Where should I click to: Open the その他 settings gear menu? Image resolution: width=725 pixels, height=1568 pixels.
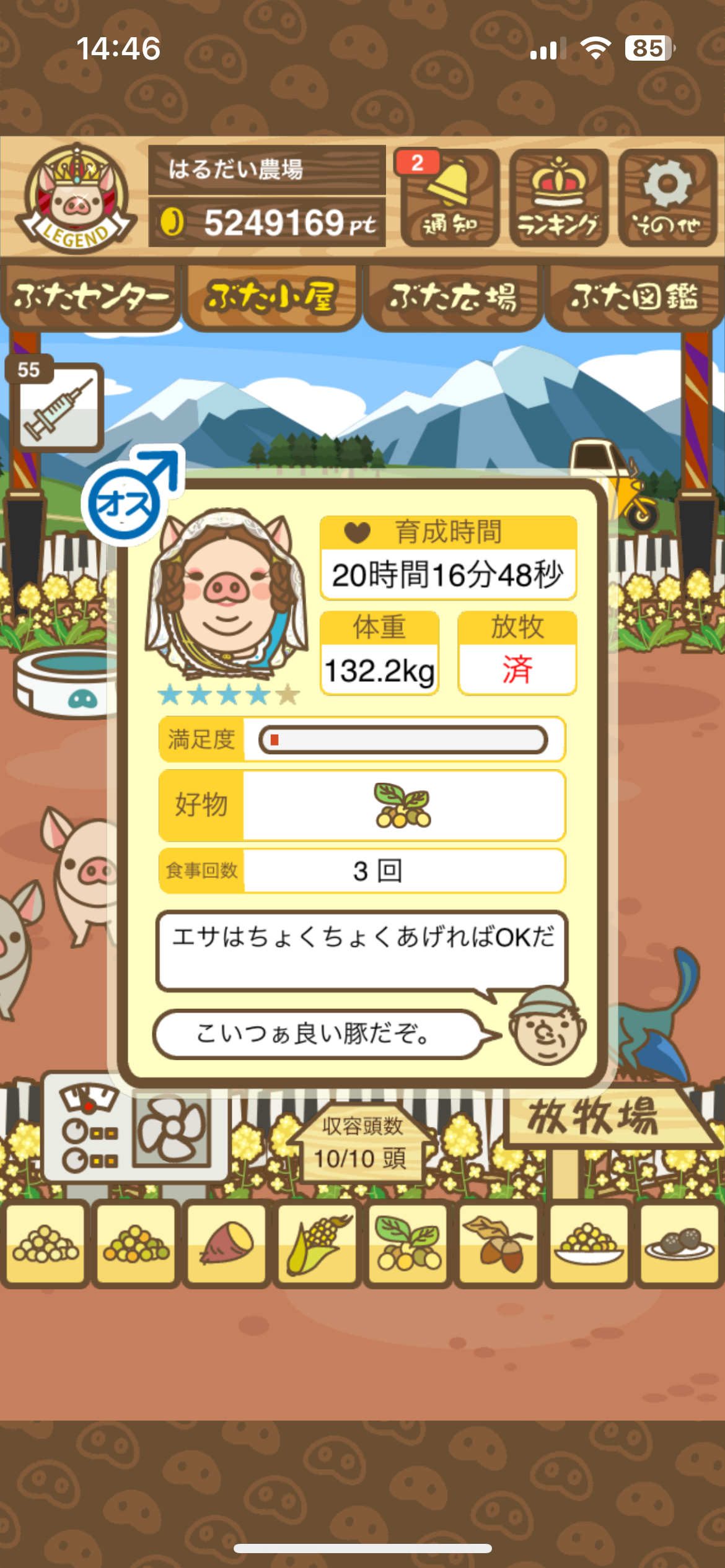(667, 198)
